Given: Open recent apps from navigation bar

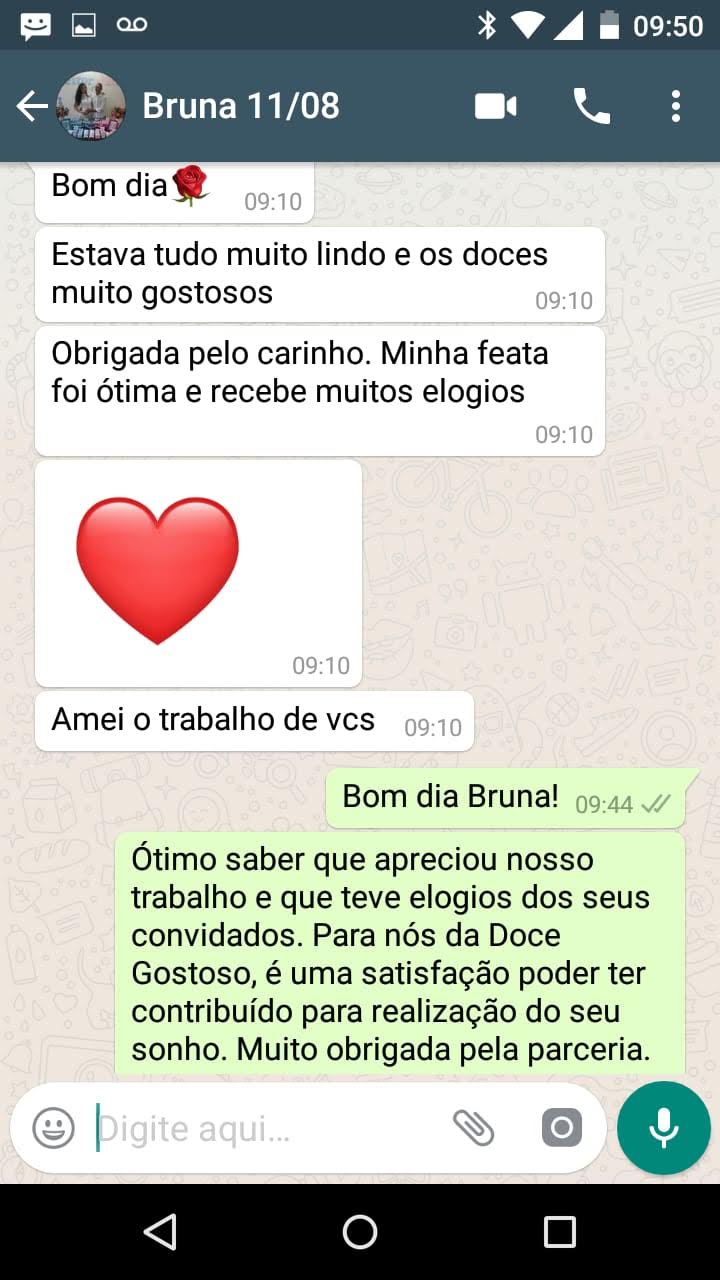Looking at the screenshot, I should [559, 1232].
